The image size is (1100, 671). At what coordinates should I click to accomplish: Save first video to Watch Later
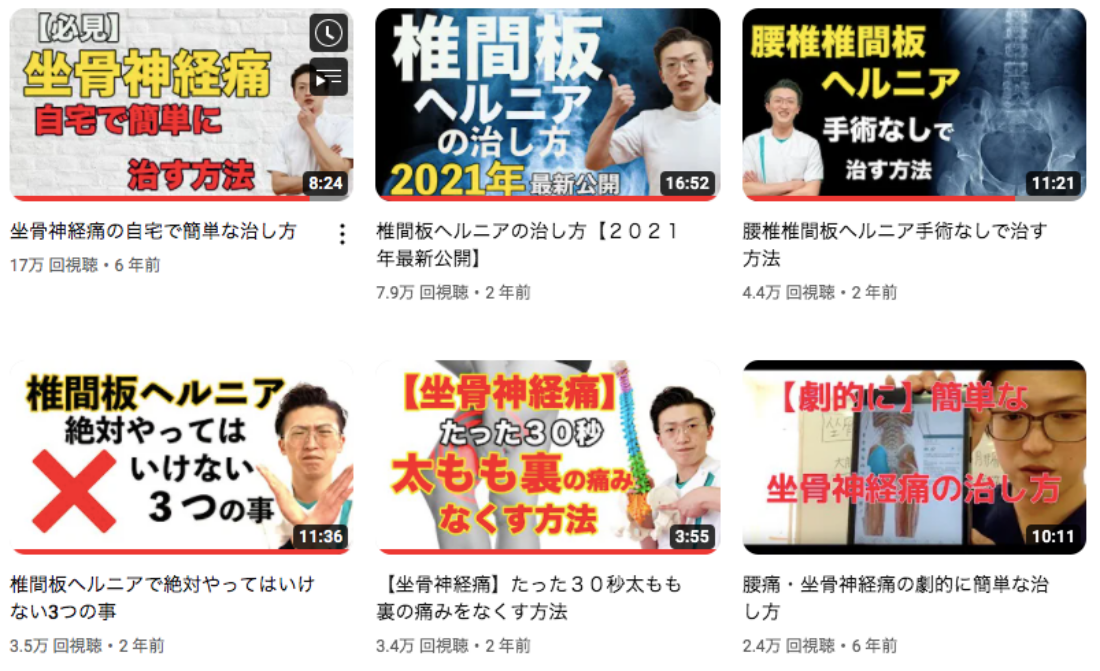[x=328, y=34]
